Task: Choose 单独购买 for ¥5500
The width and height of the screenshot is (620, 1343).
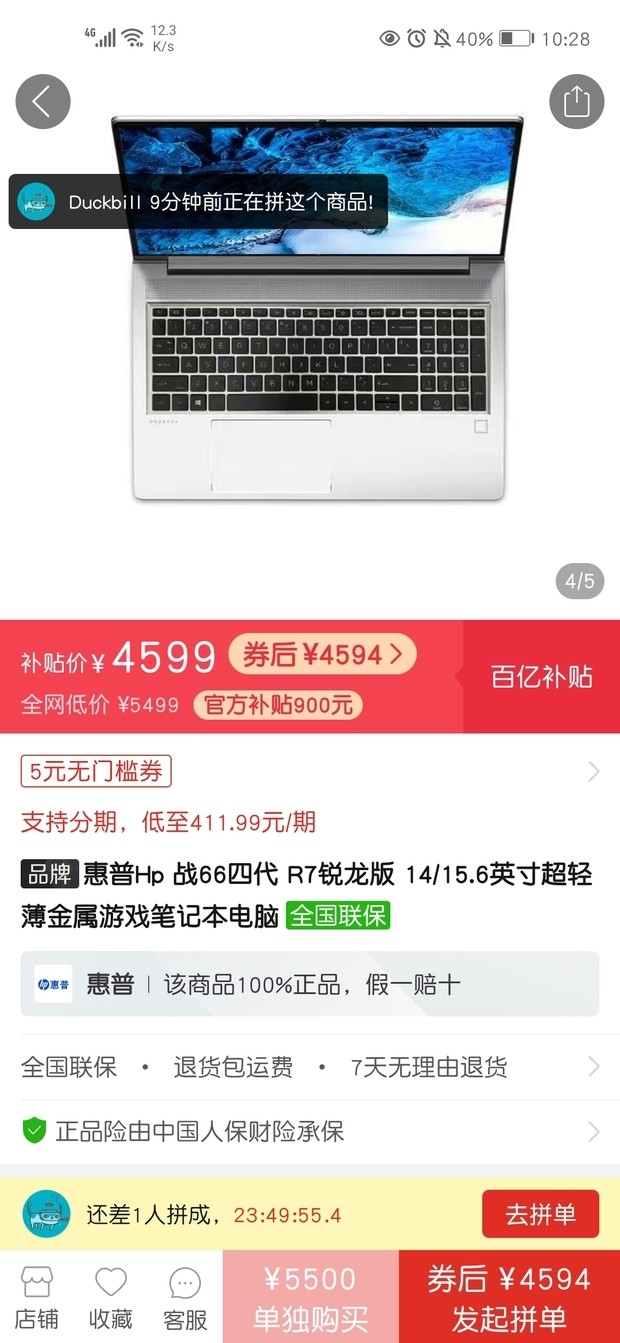Action: (x=310, y=1297)
